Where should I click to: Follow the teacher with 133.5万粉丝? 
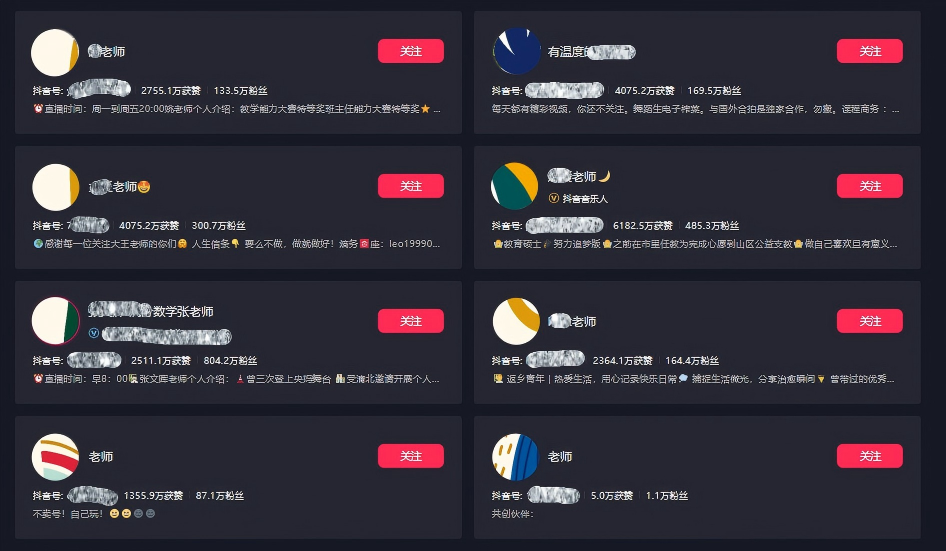pyautogui.click(x=410, y=51)
